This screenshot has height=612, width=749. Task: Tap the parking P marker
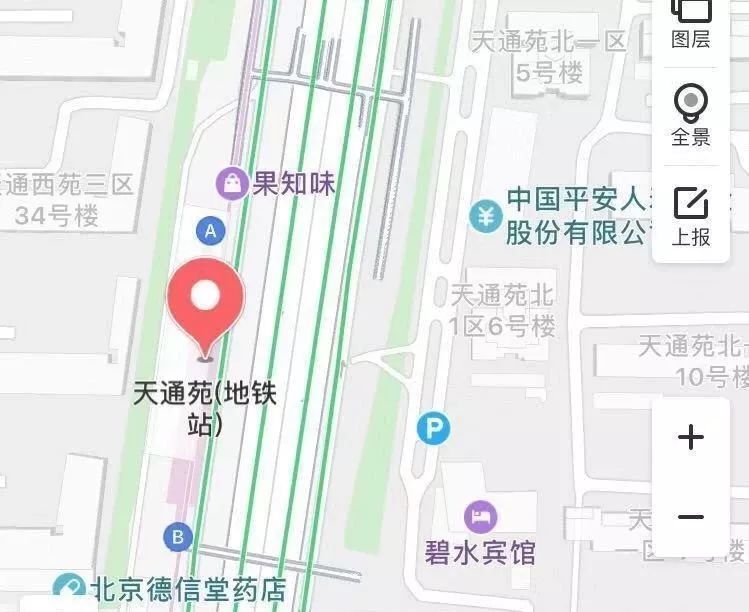click(x=433, y=429)
